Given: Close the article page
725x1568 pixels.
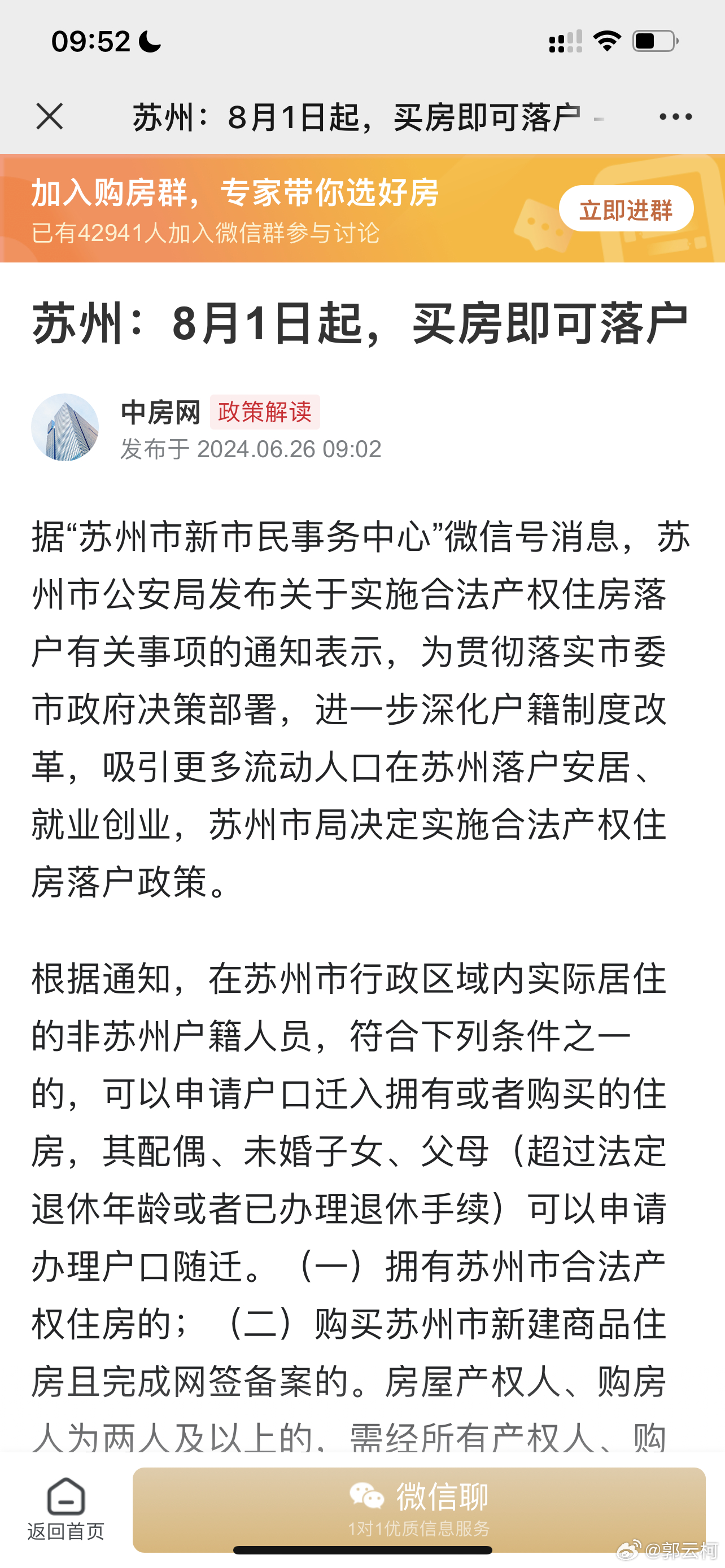Looking at the screenshot, I should coord(49,116).
